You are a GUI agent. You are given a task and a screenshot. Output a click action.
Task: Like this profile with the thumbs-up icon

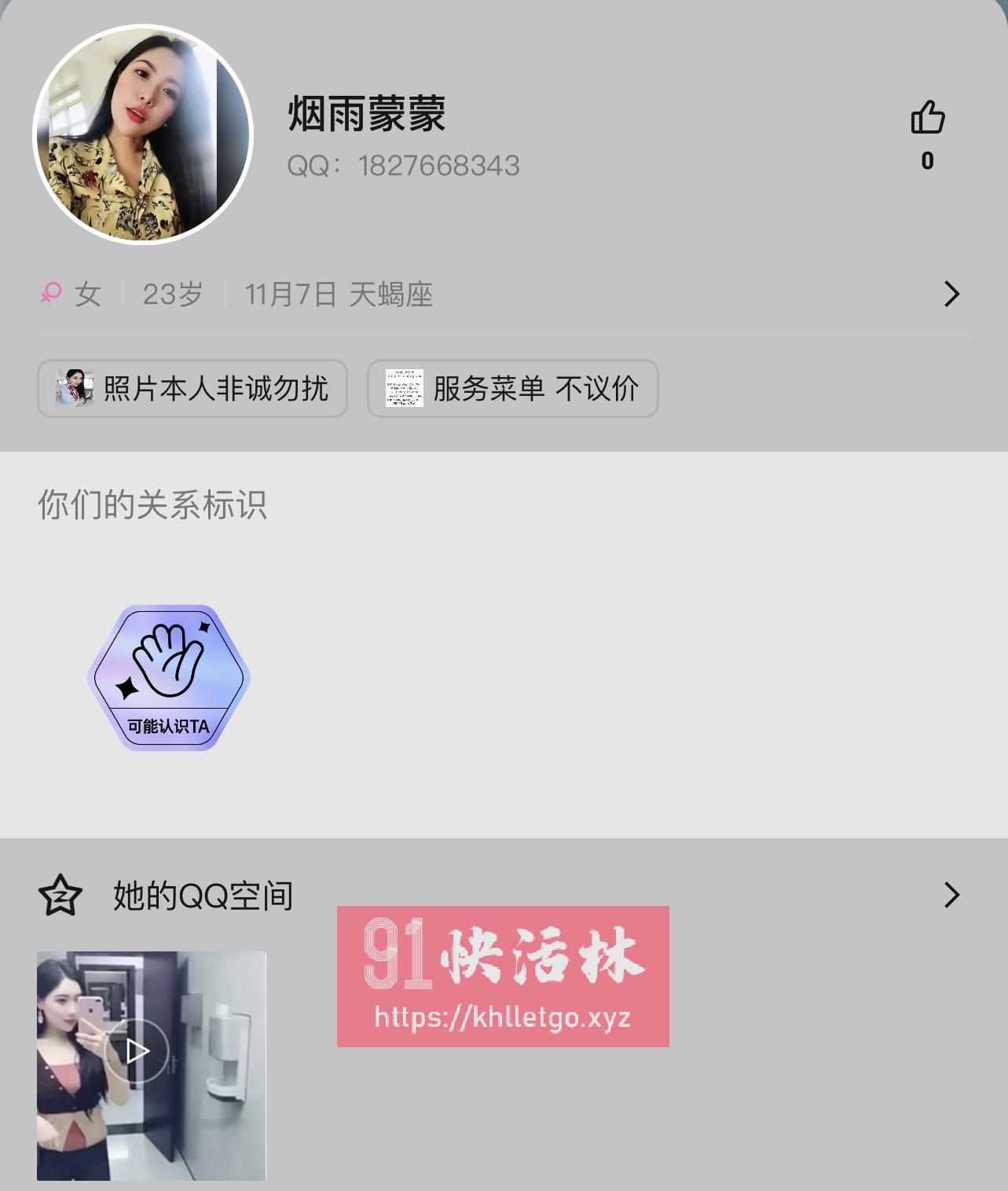coord(928,118)
